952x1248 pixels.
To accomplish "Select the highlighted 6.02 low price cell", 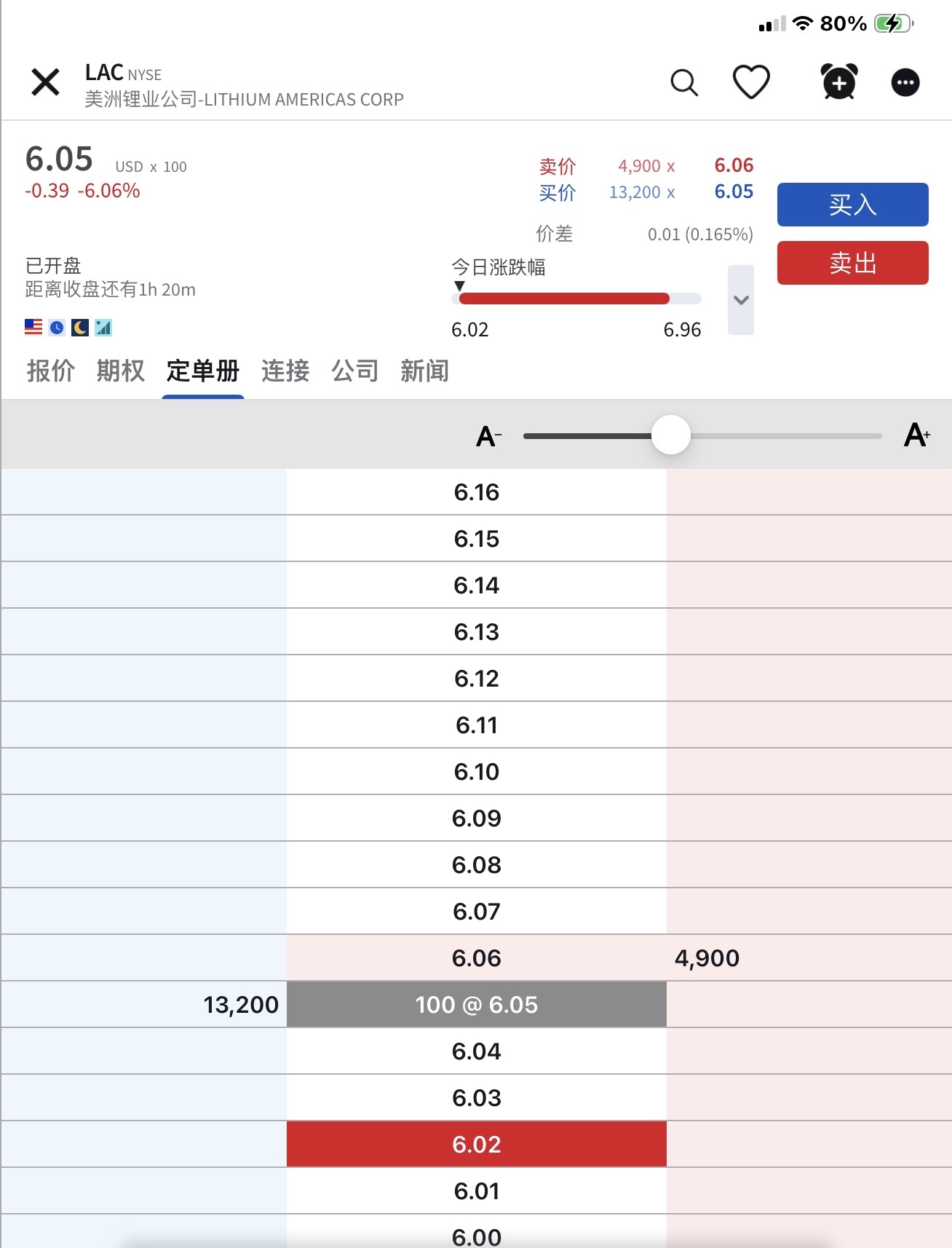I will coord(476,1144).
